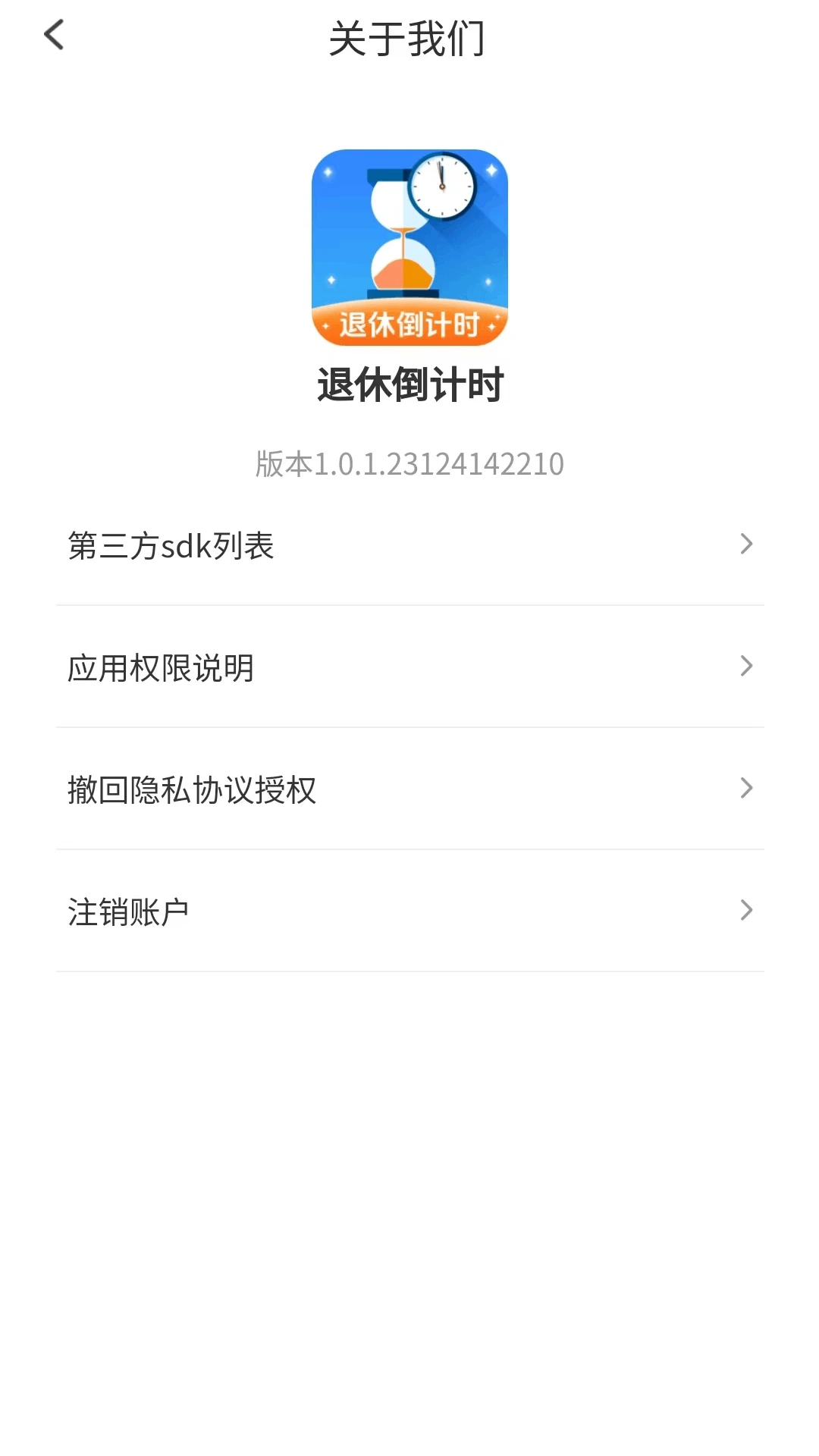The image size is (819, 1456).
Task: Tap the arrow beside 应用权限说明
Action: click(748, 666)
